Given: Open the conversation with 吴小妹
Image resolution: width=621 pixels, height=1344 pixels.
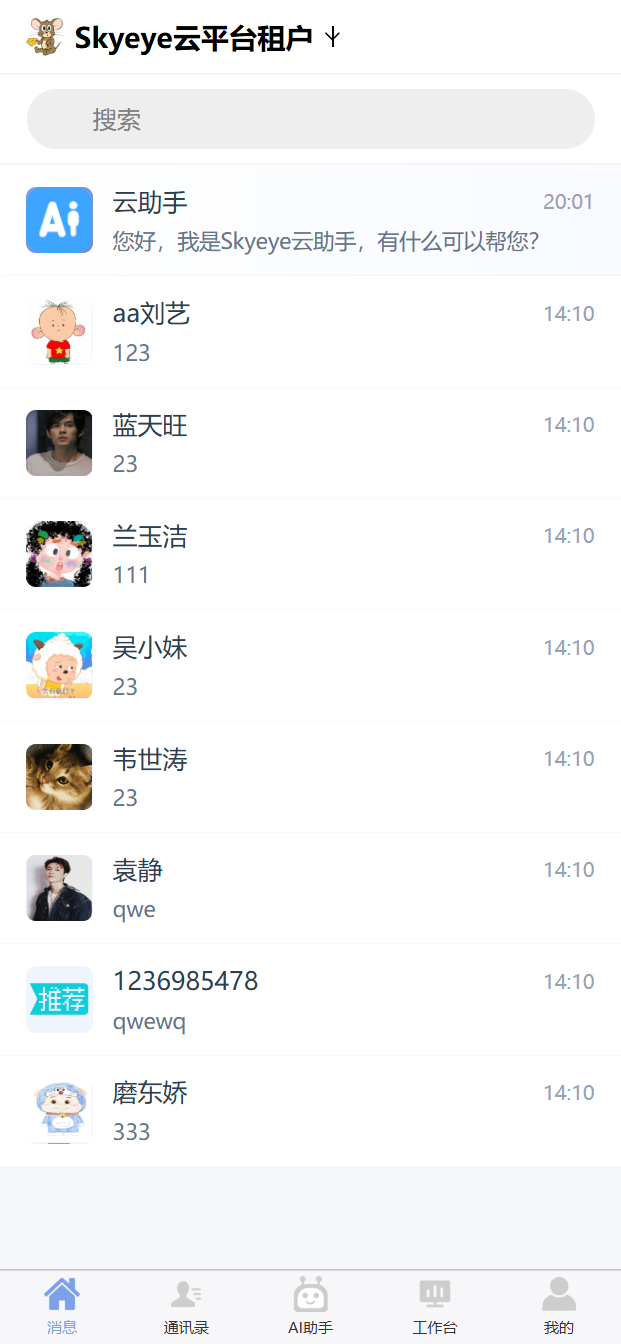Looking at the screenshot, I should (x=310, y=666).
